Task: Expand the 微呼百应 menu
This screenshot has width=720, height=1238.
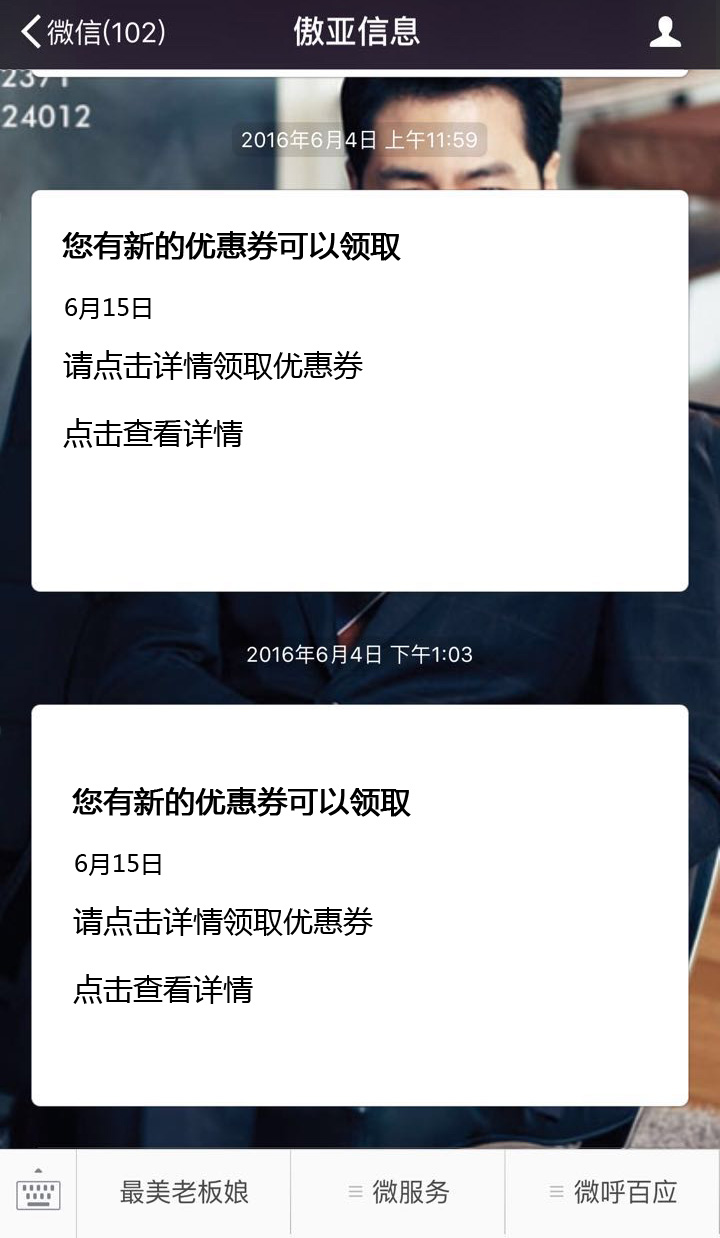Action: [613, 1192]
